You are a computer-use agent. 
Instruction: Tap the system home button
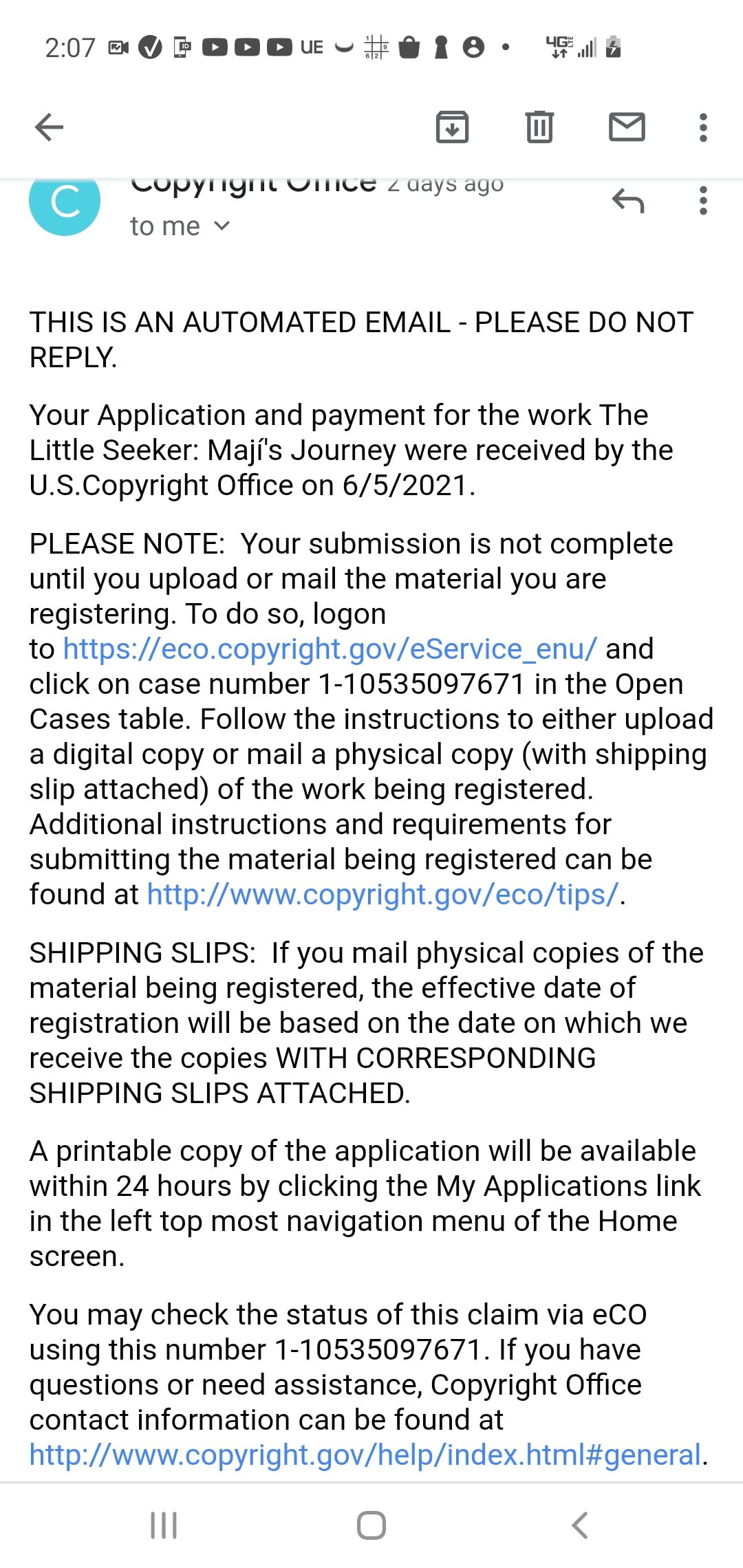371,1525
